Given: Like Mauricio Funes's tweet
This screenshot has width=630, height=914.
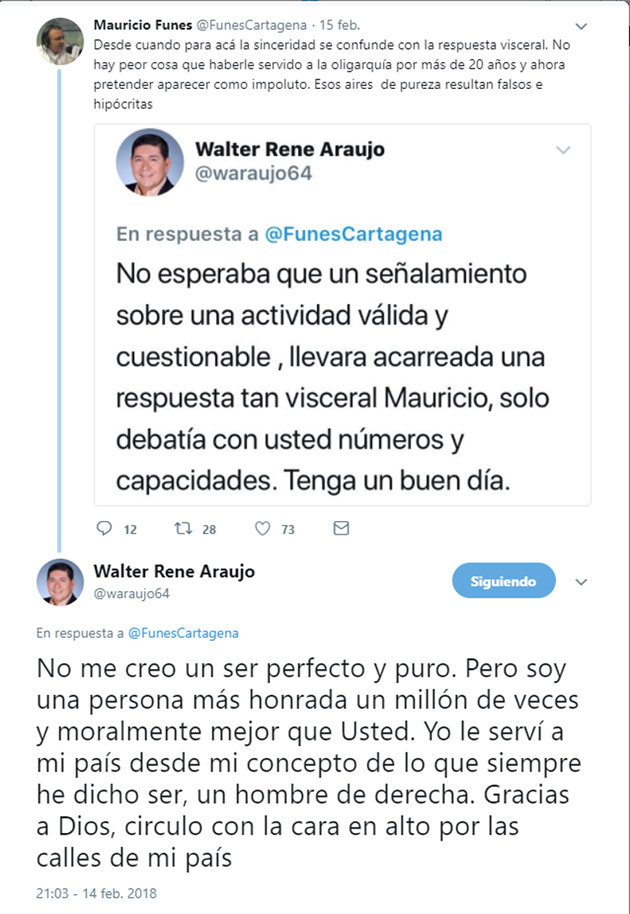Looking at the screenshot, I should click(x=264, y=528).
